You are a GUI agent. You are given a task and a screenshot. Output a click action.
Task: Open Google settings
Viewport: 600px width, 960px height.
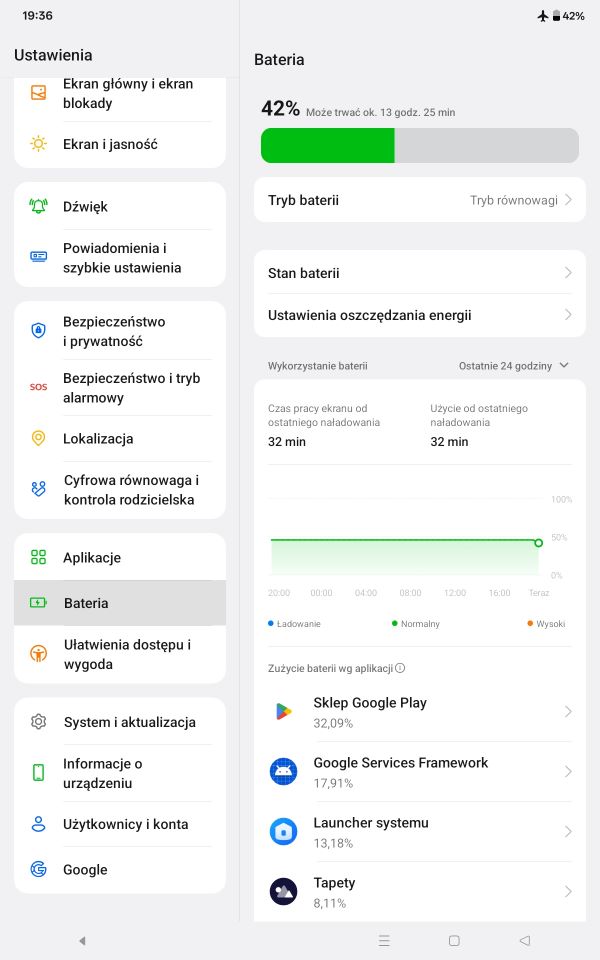click(x=120, y=870)
